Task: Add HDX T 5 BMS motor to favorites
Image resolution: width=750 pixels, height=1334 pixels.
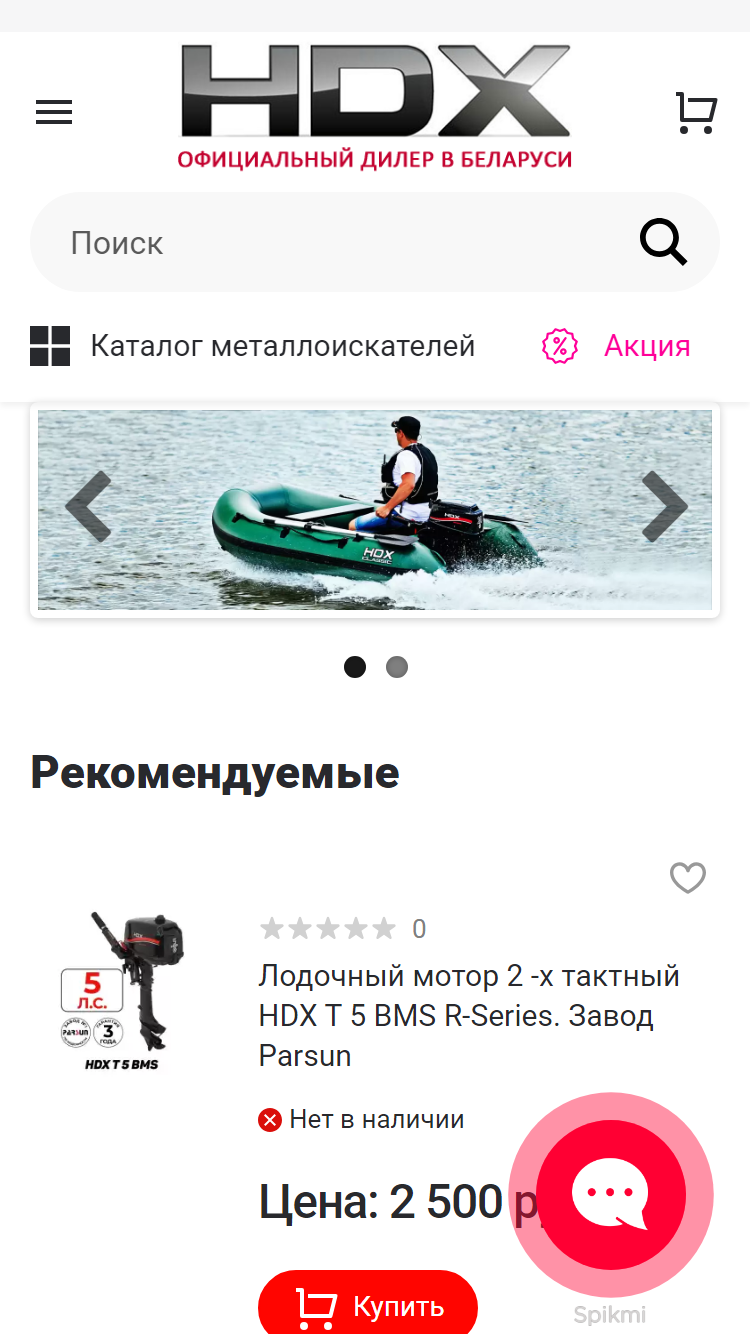Action: click(x=687, y=878)
